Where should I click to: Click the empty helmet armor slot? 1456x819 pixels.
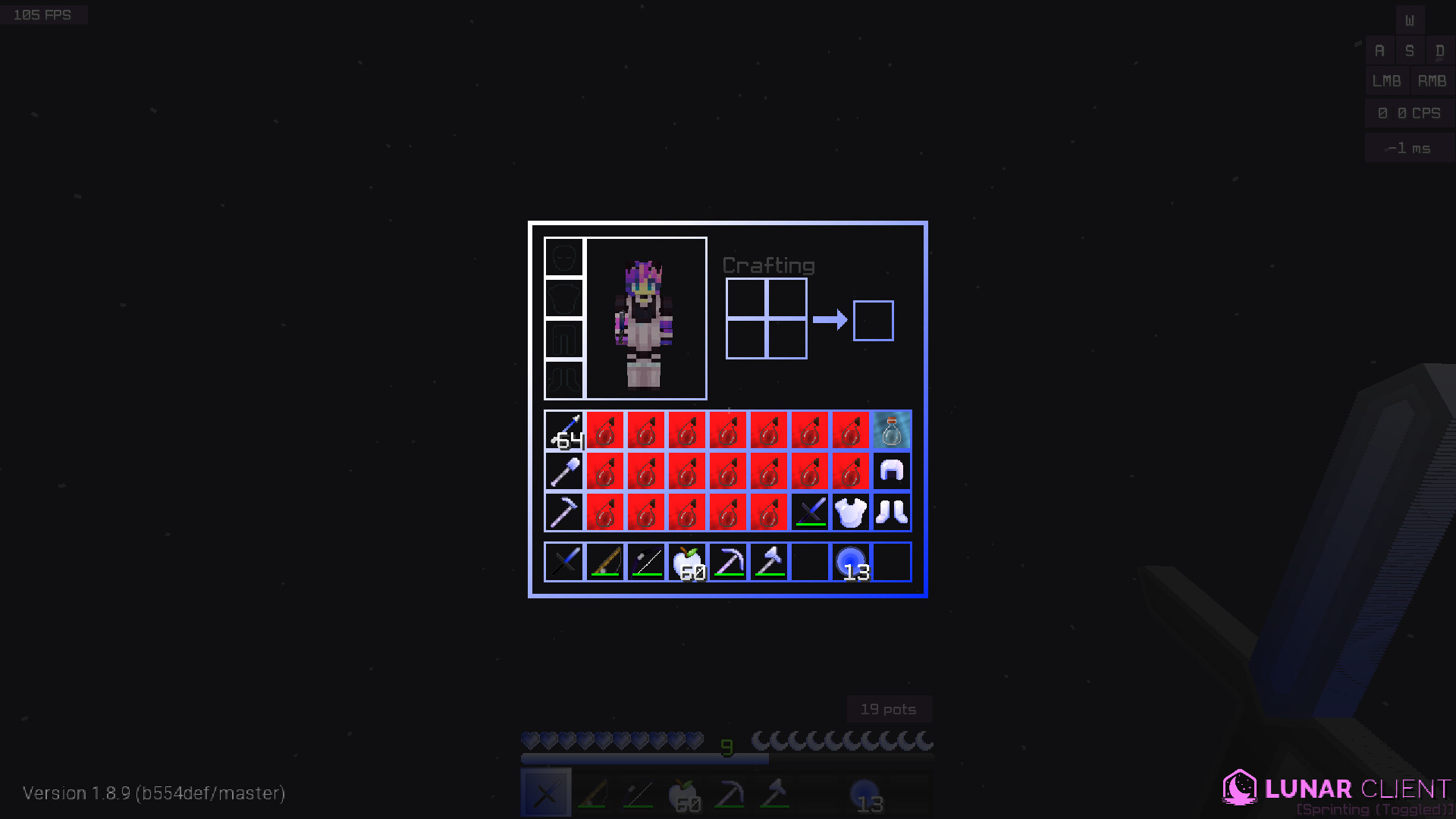pyautogui.click(x=564, y=258)
